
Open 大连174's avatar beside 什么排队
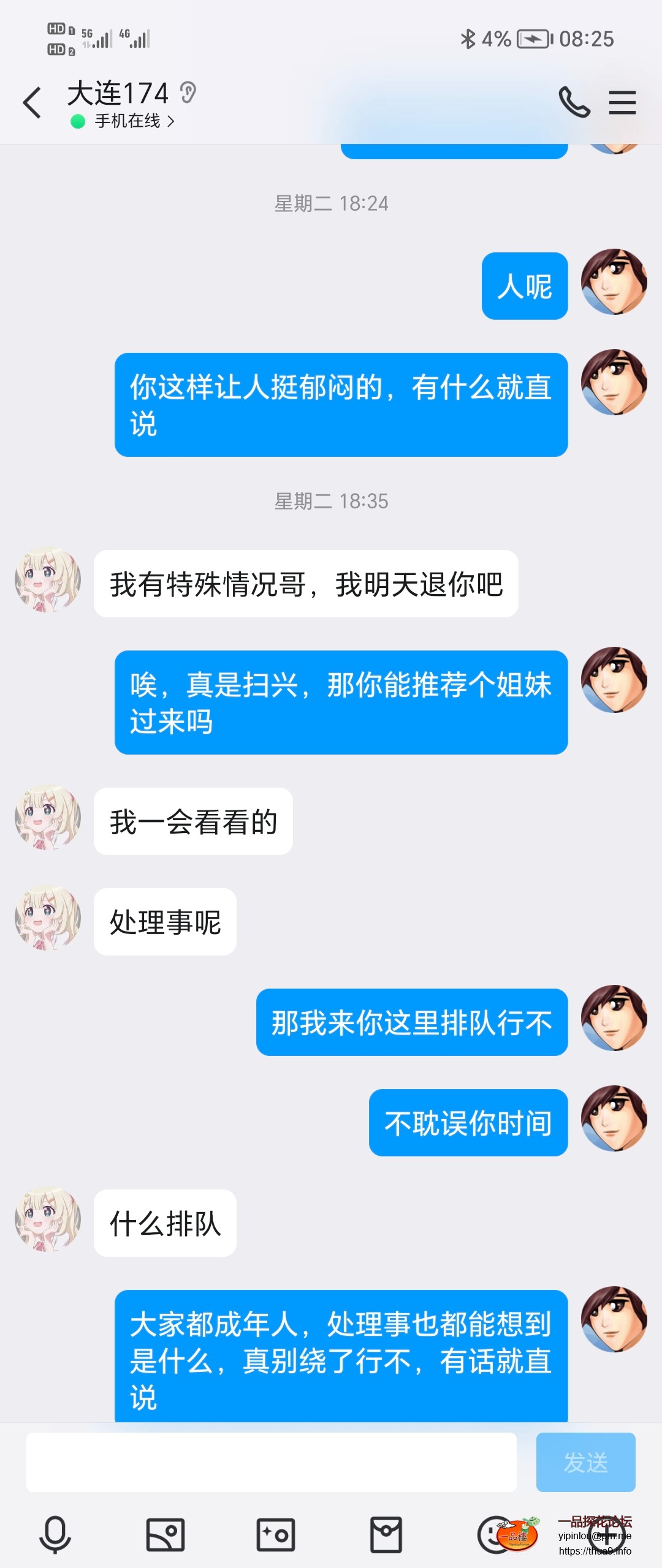coord(48,1219)
